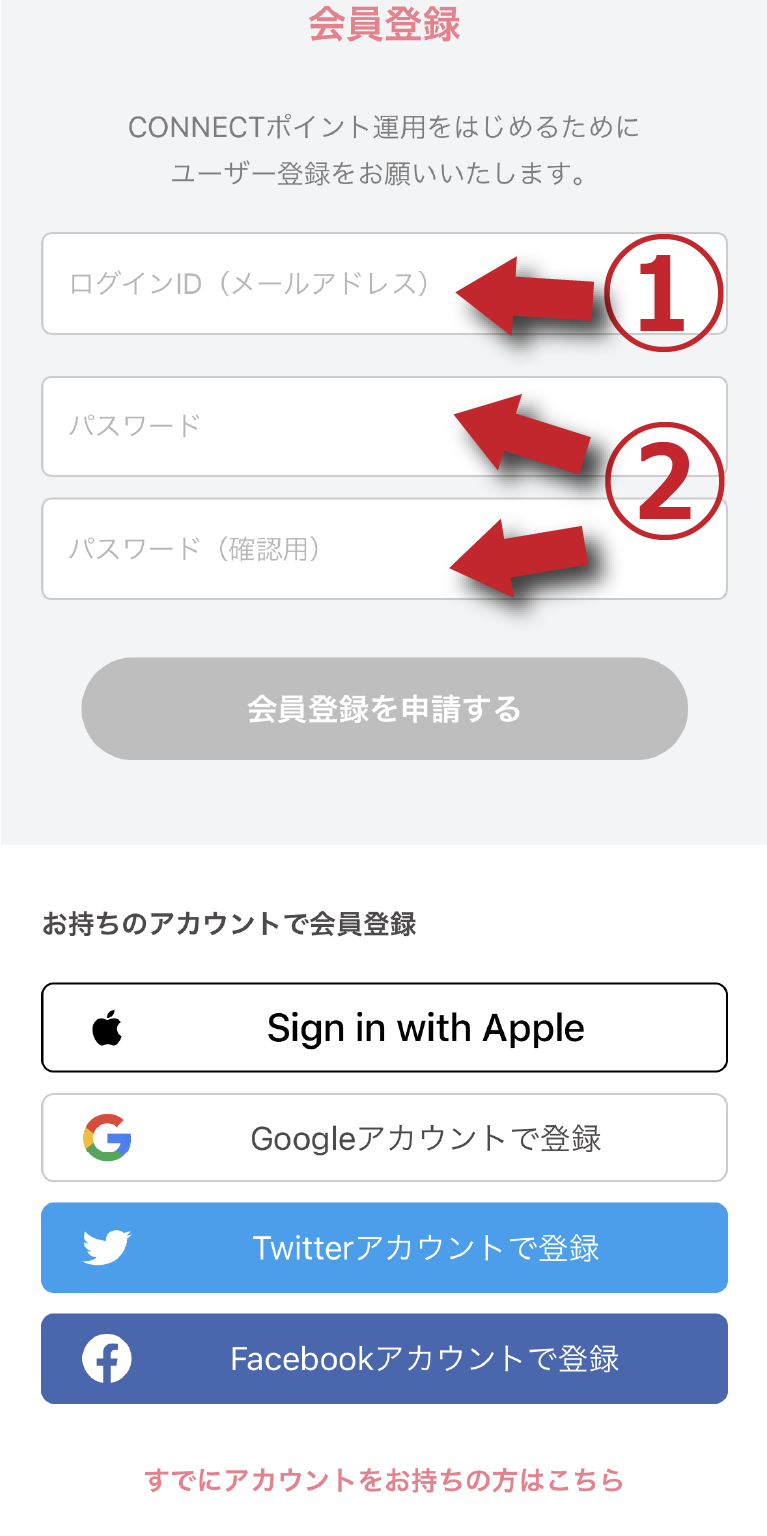The image size is (767, 1536).
Task: Focus the ログインID email field
Action: coord(384,284)
